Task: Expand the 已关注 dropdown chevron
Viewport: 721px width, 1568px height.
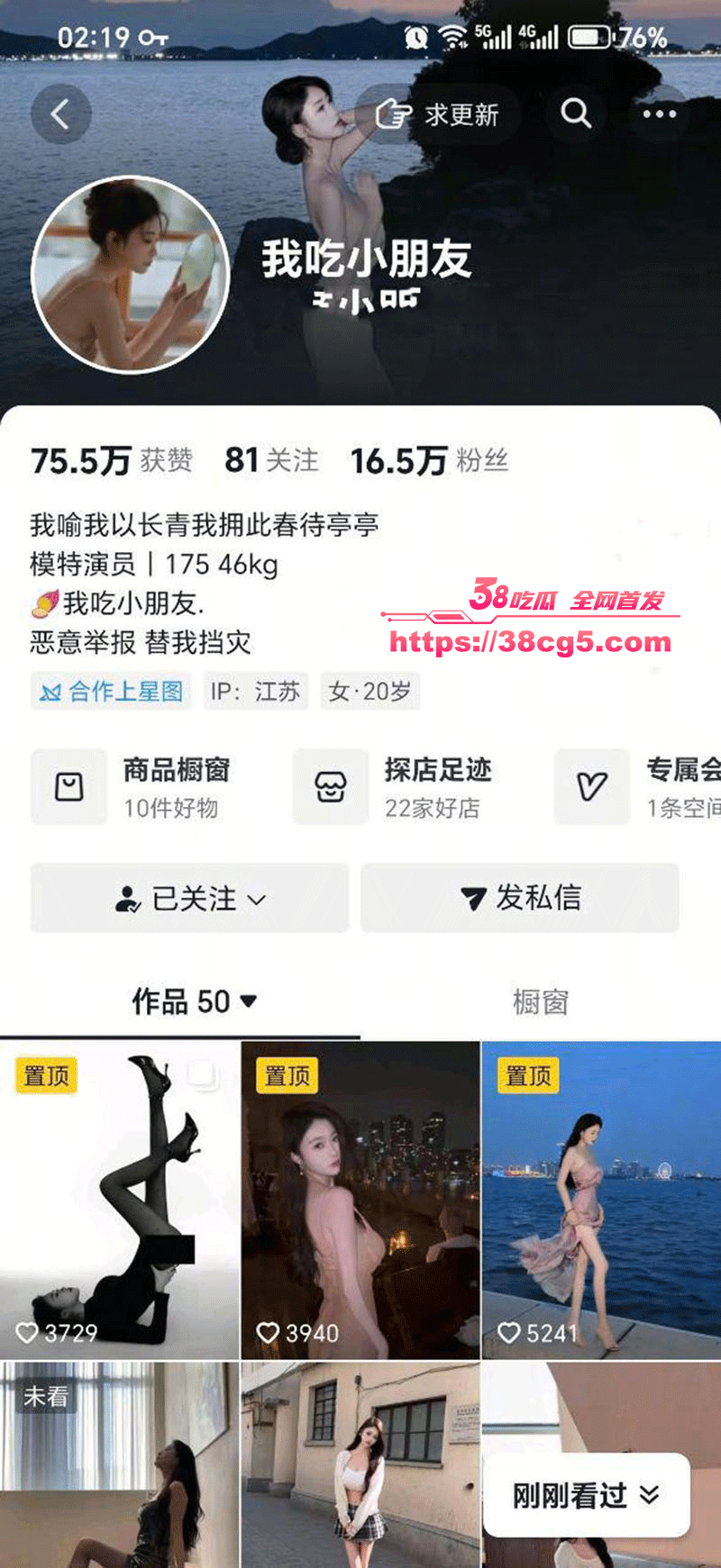Action: (x=258, y=899)
